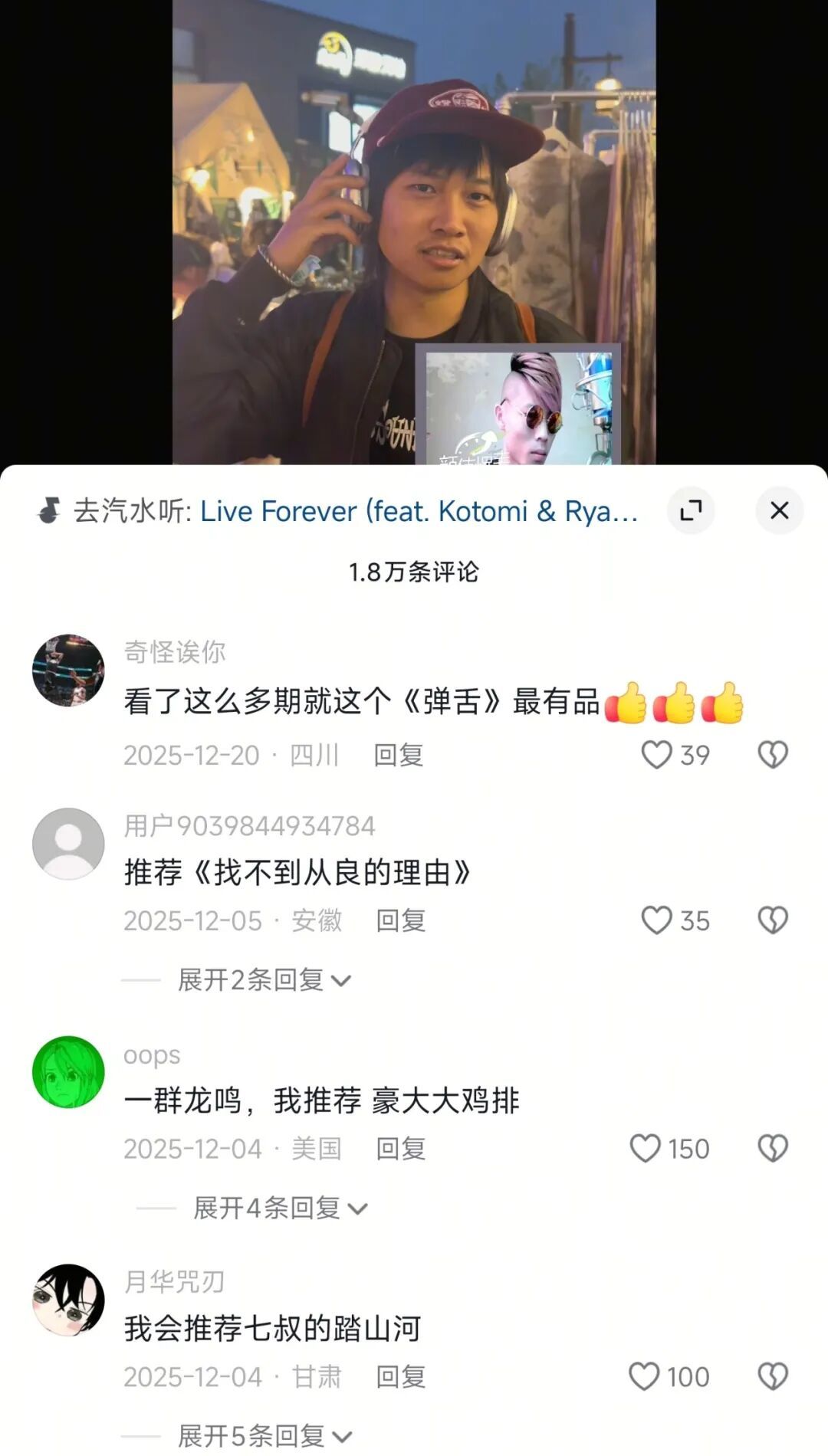Reply to oops's comment
The width and height of the screenshot is (828, 1456).
400,1149
